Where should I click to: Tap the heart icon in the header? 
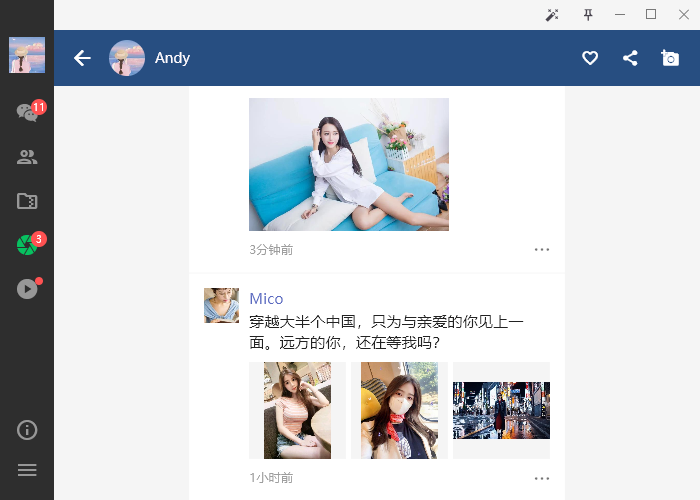[x=590, y=58]
